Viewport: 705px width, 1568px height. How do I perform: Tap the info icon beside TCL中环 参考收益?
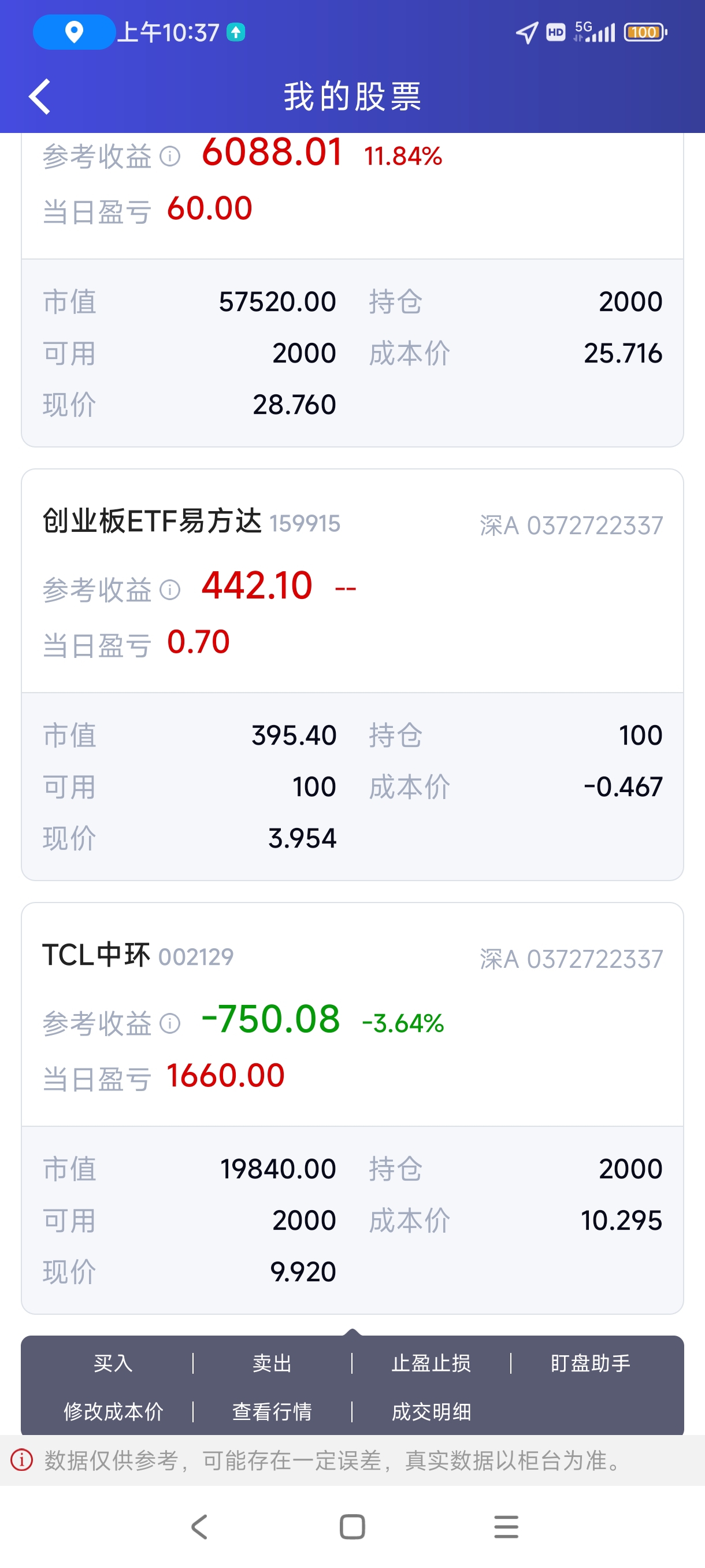170,1023
